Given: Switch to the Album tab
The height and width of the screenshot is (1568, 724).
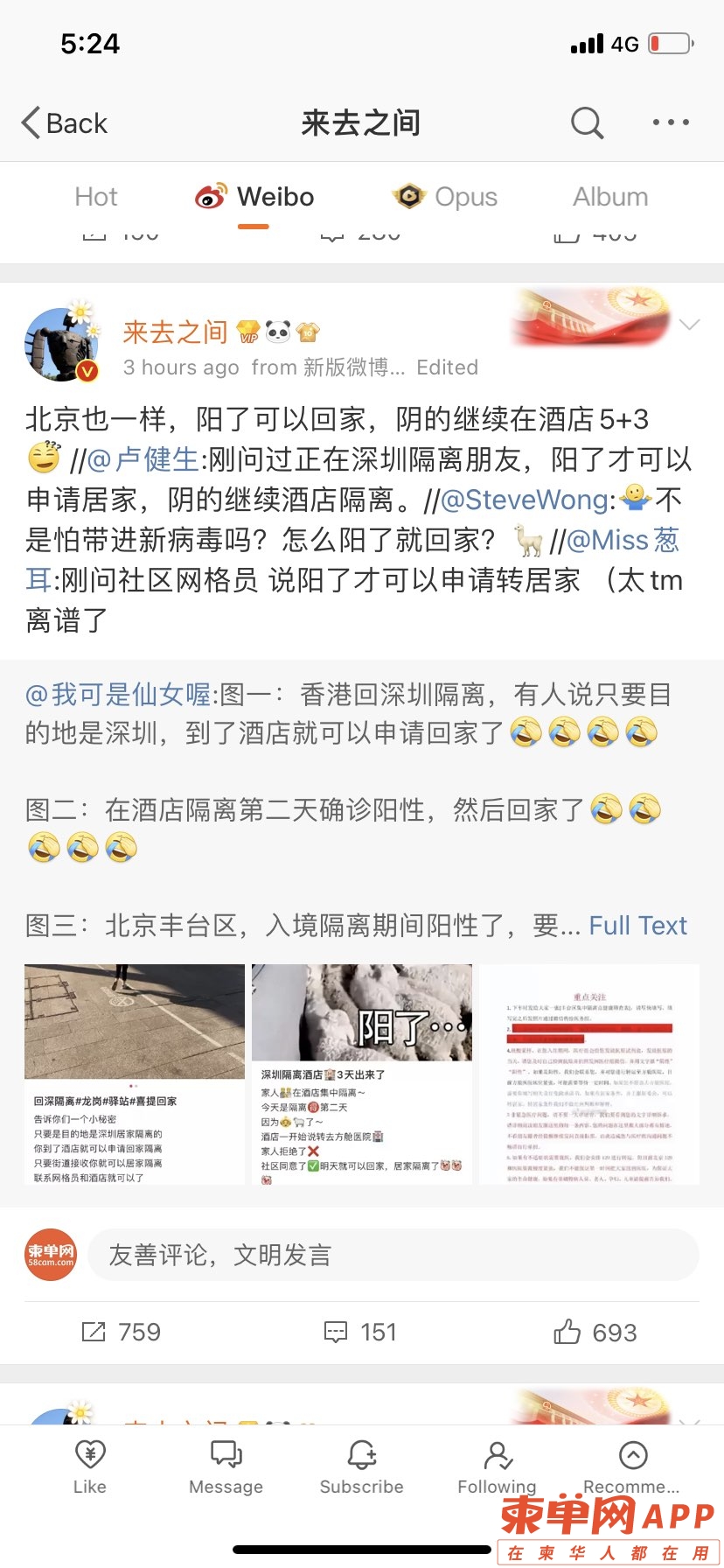Looking at the screenshot, I should click(610, 197).
